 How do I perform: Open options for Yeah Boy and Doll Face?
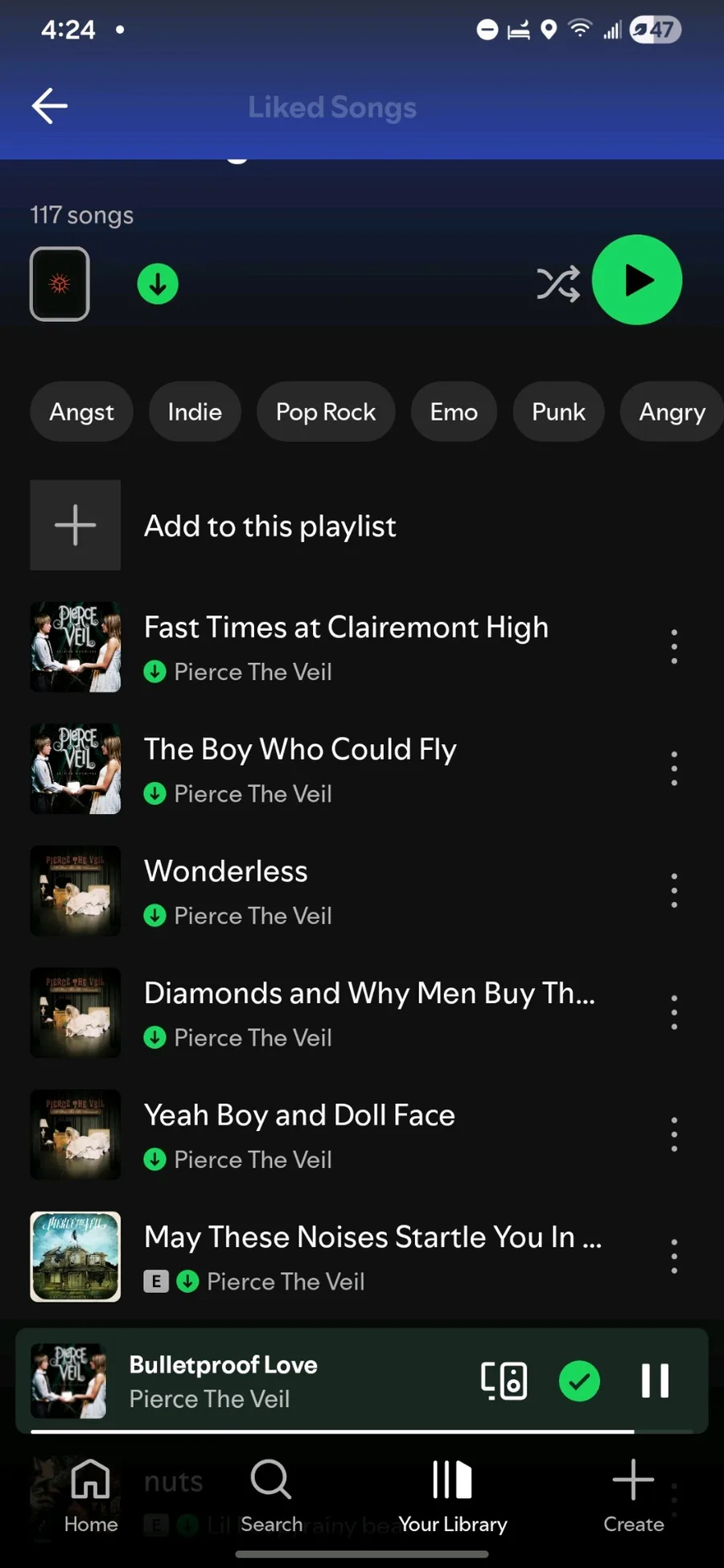(674, 1134)
